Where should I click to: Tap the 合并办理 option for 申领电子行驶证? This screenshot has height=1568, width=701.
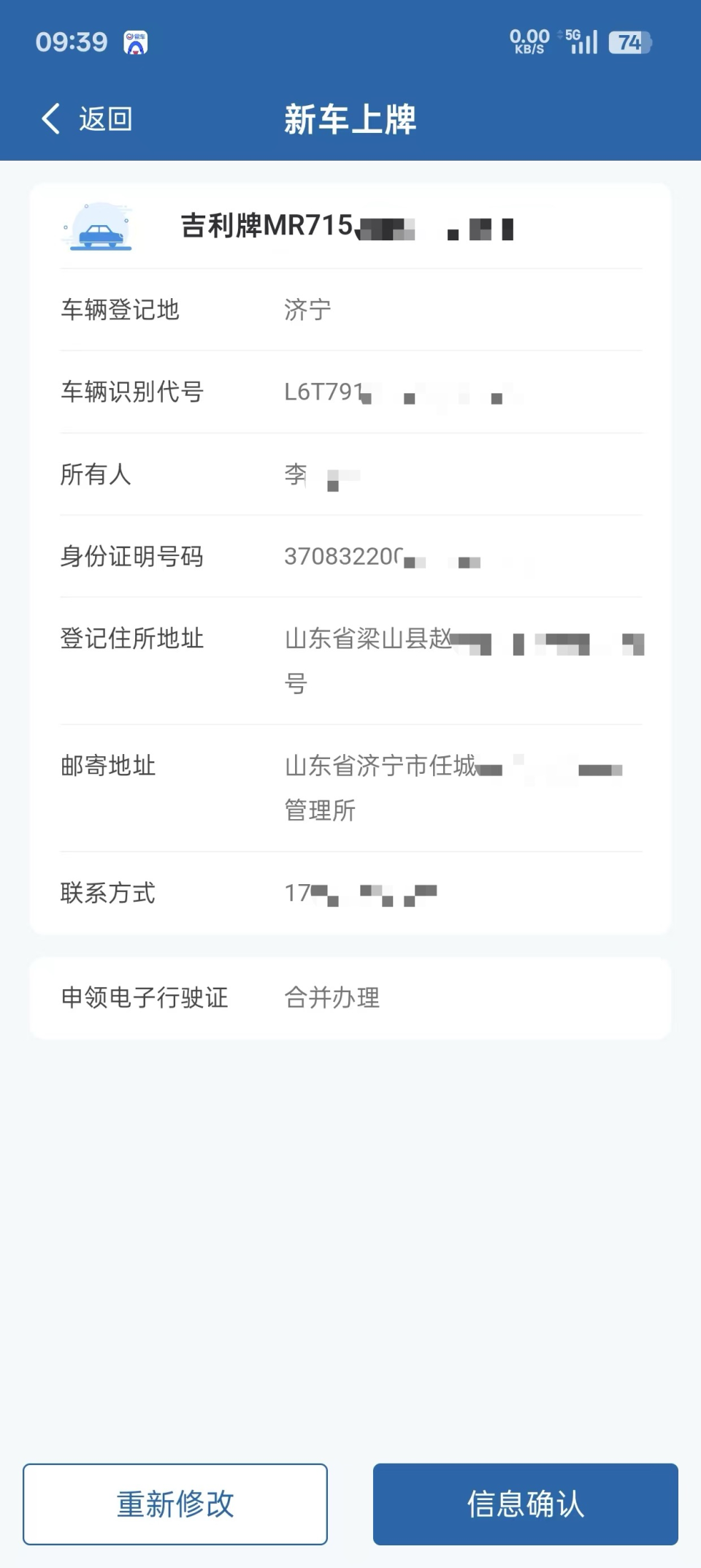(332, 998)
